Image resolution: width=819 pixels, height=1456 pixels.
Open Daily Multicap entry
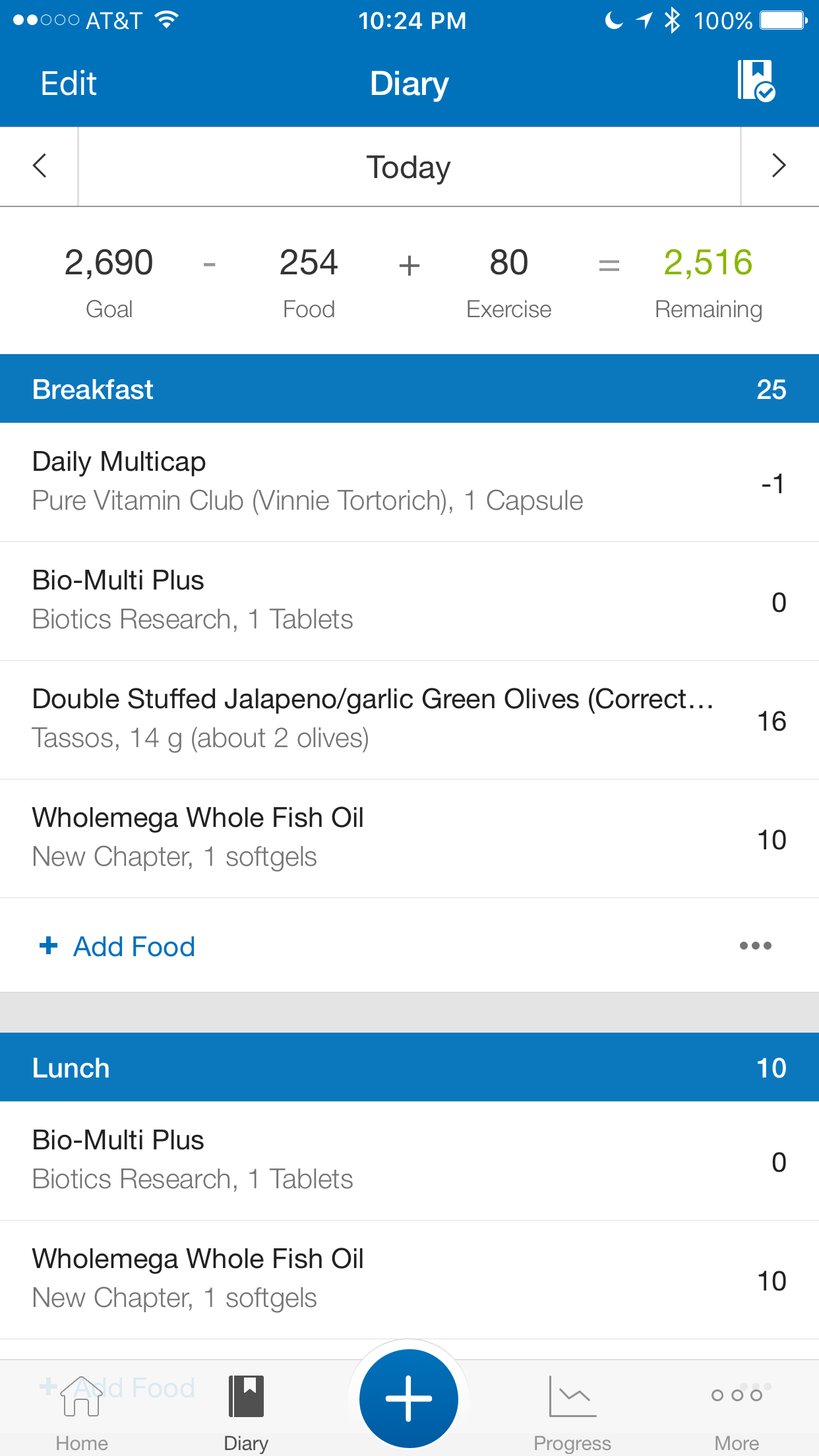click(409, 482)
